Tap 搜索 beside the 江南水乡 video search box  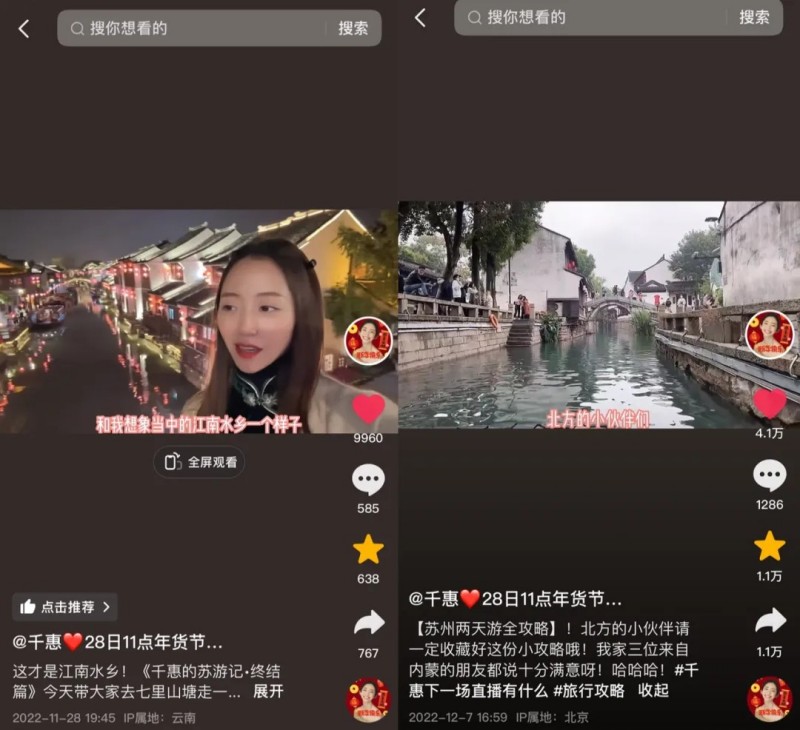pyautogui.click(x=353, y=29)
